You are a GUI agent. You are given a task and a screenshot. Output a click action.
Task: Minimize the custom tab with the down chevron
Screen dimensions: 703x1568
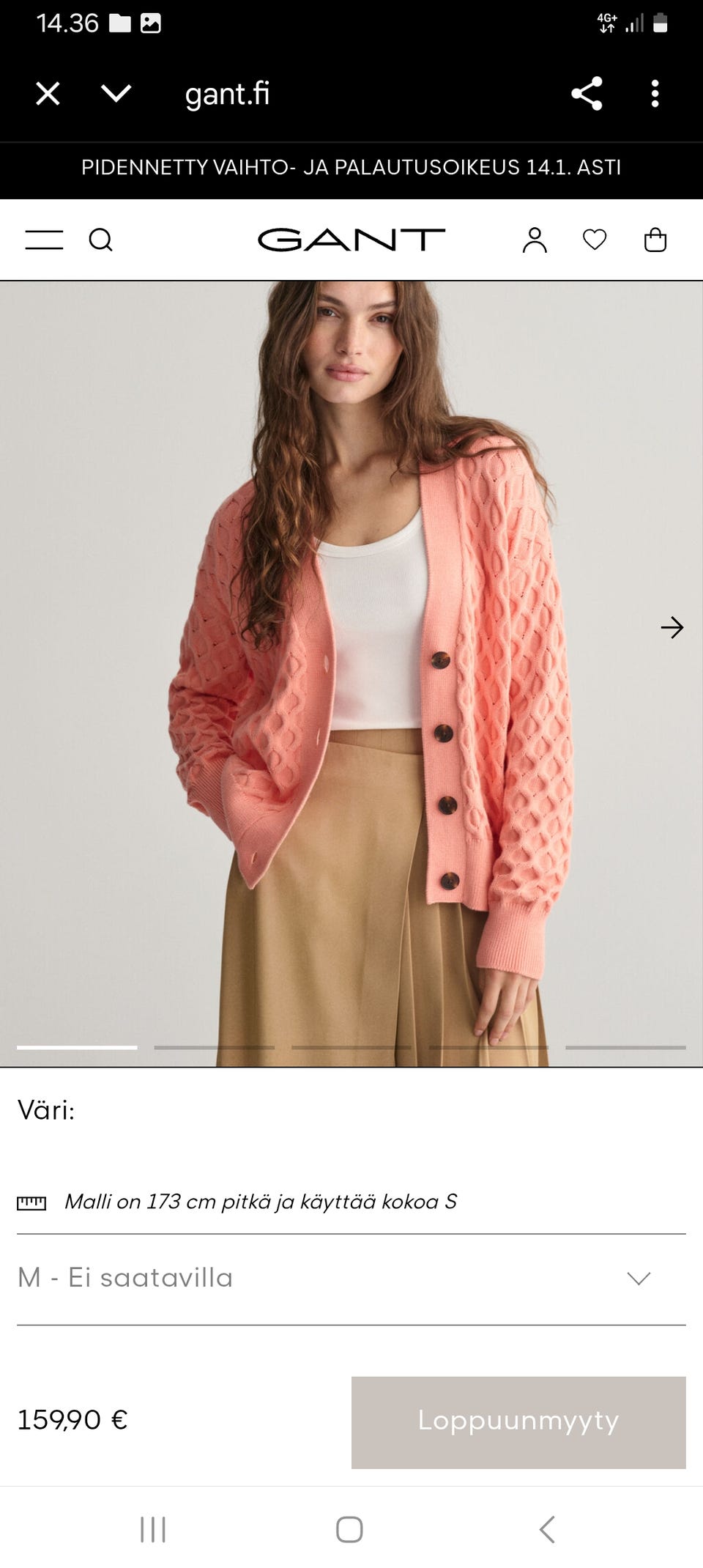(x=116, y=94)
